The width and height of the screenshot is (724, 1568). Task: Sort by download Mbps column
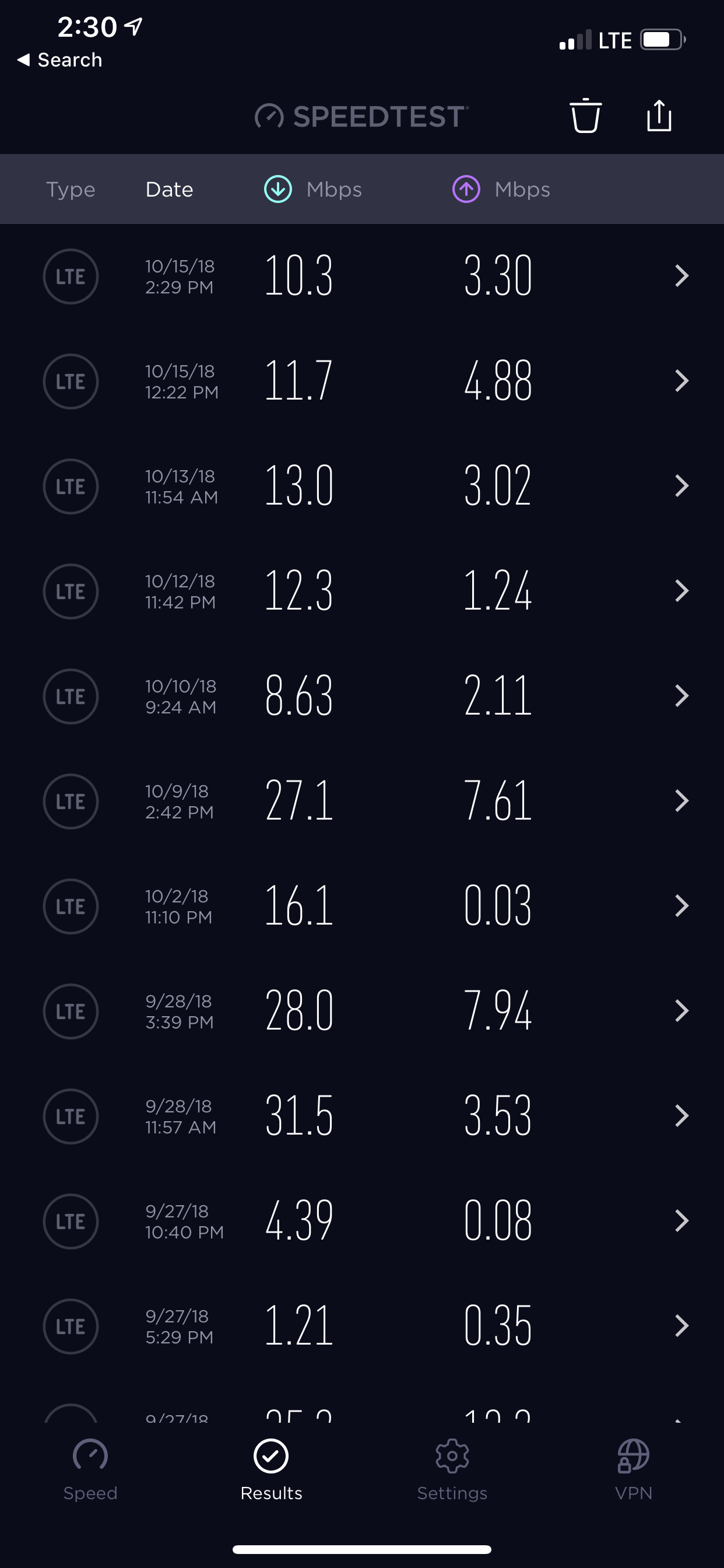[312, 190]
